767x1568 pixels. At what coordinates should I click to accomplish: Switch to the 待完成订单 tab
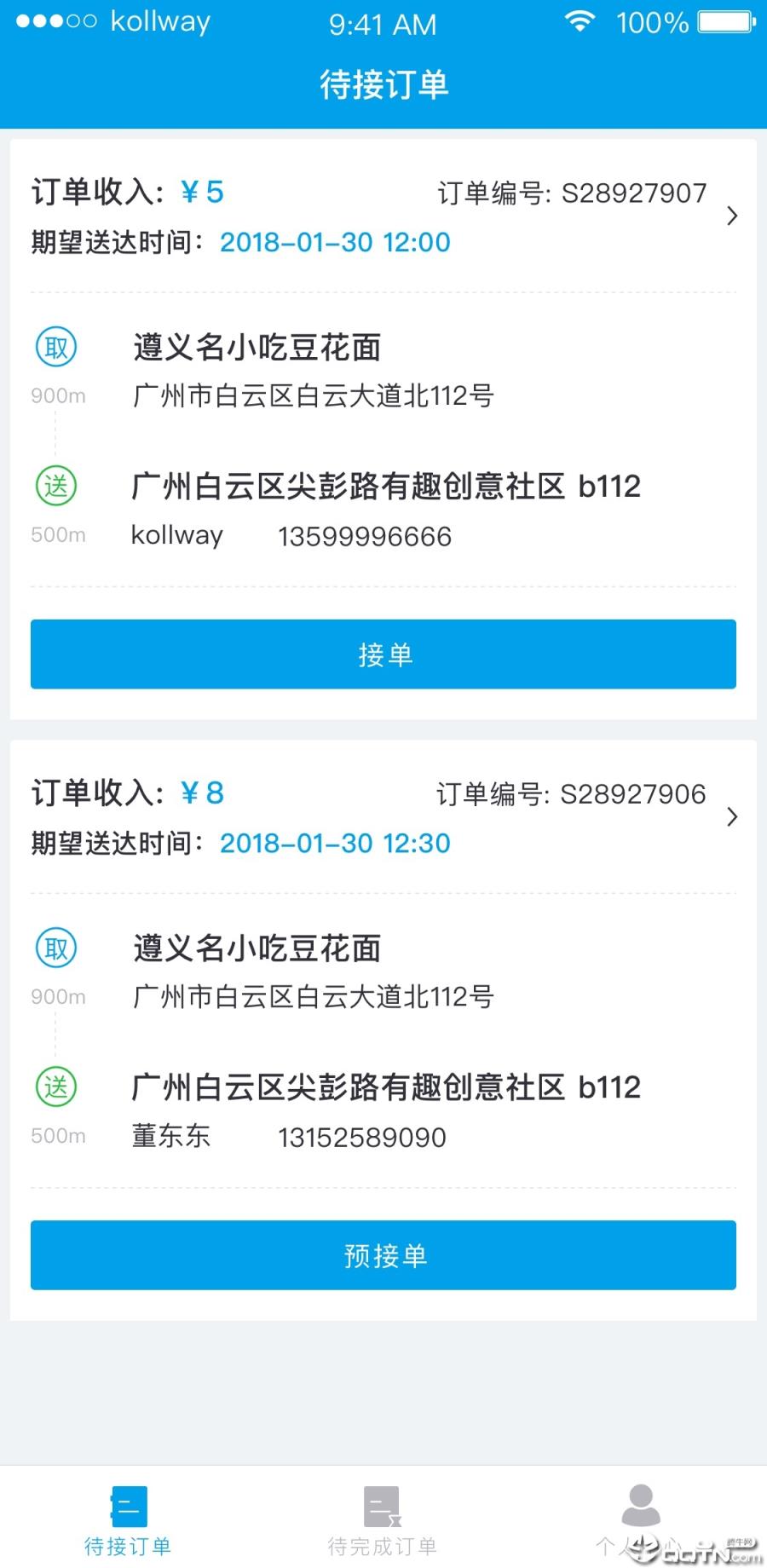(x=383, y=1522)
